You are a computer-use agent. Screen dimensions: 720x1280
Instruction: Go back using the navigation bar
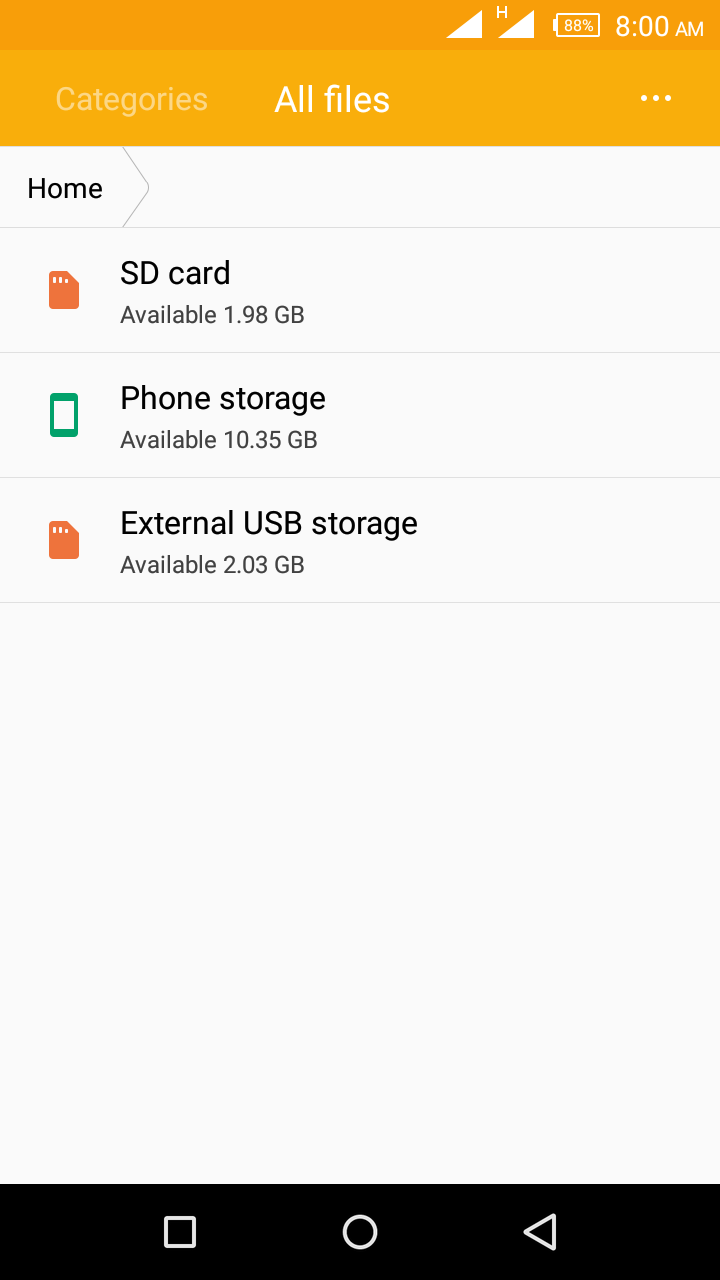pos(540,1231)
